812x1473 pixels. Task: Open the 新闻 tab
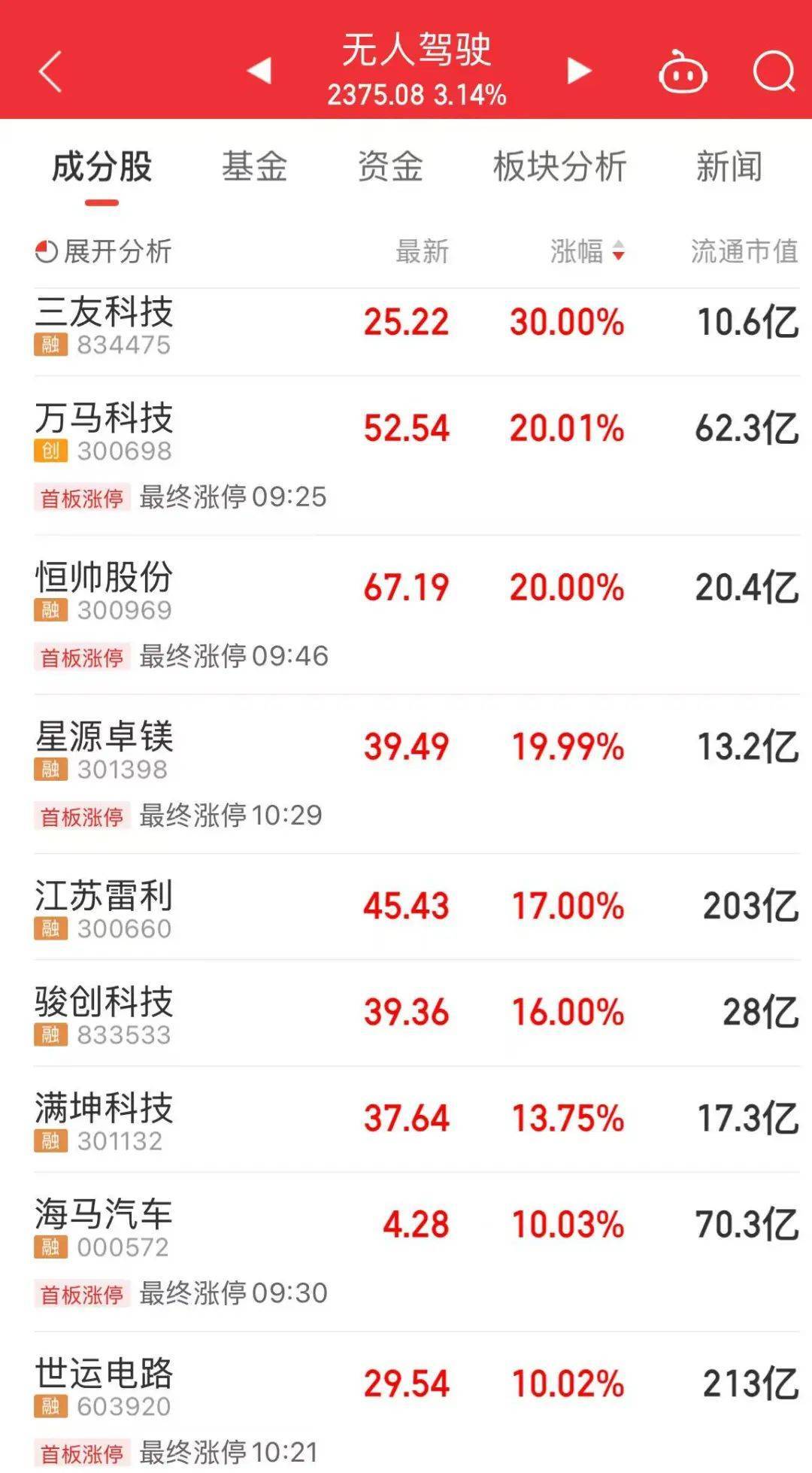[729, 169]
